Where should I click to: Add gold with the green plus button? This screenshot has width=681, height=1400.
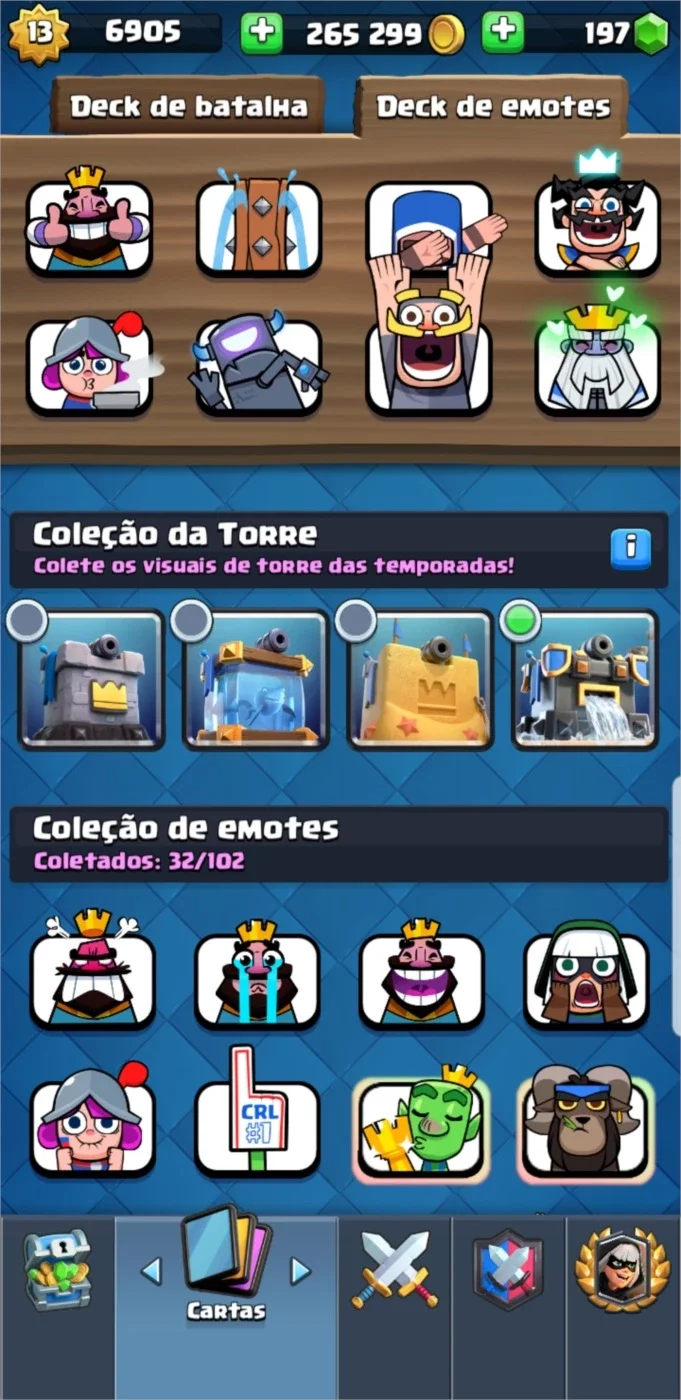(x=261, y=34)
